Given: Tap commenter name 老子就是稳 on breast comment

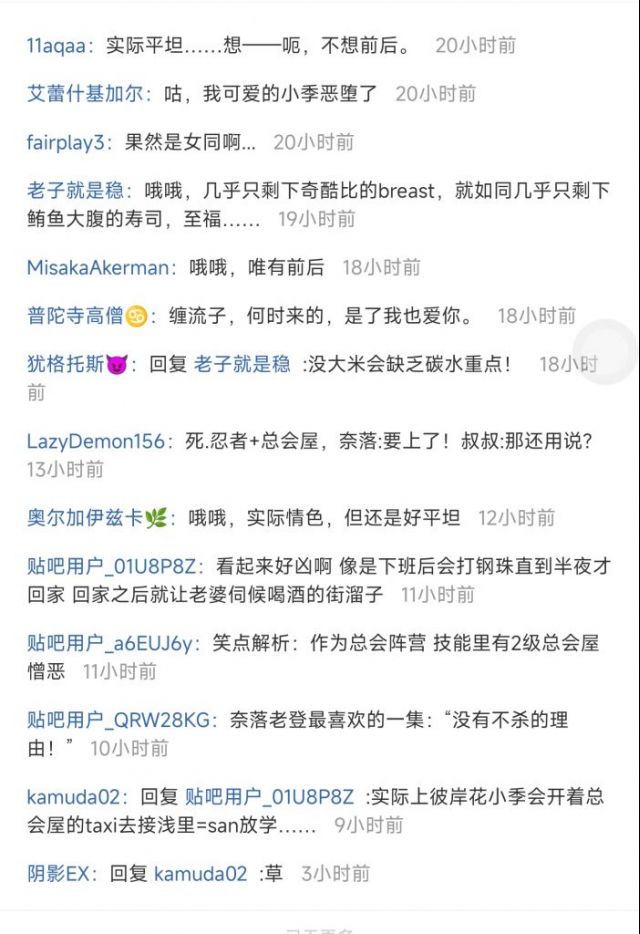Looking at the screenshot, I should pos(75,191).
